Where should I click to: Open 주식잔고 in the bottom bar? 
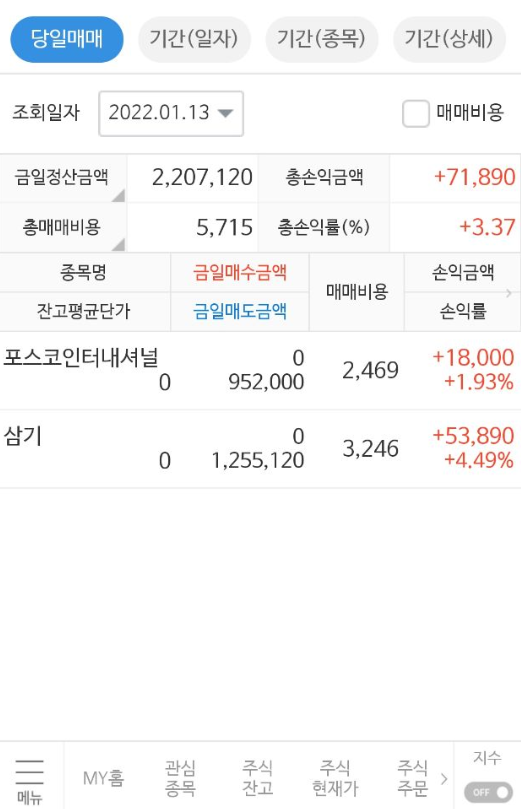tap(257, 778)
